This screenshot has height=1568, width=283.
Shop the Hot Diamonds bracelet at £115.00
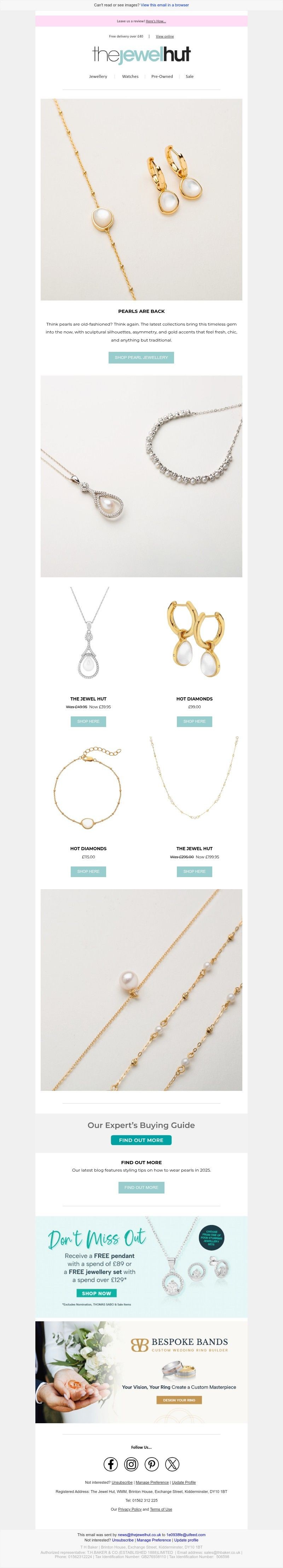(x=88, y=871)
